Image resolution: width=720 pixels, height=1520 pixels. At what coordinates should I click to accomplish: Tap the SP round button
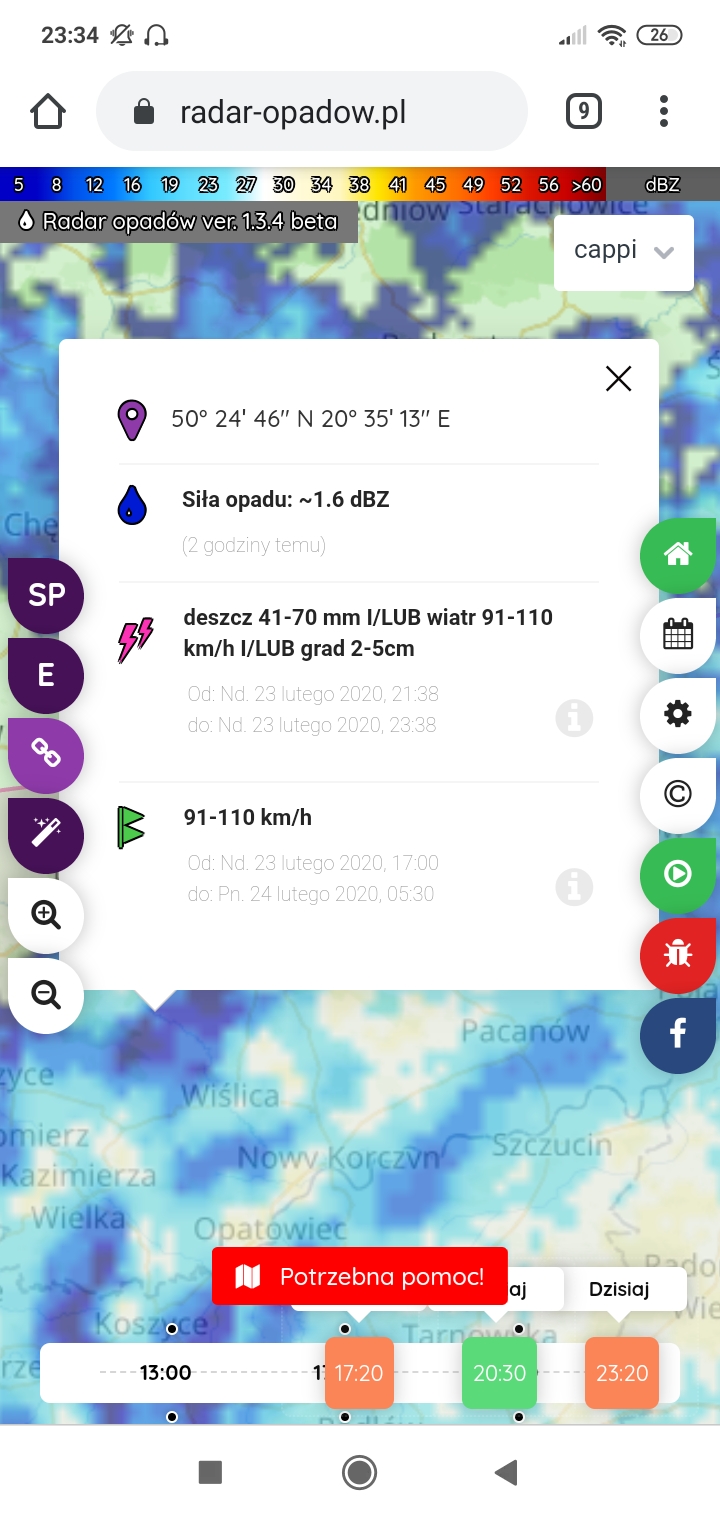pos(46,596)
